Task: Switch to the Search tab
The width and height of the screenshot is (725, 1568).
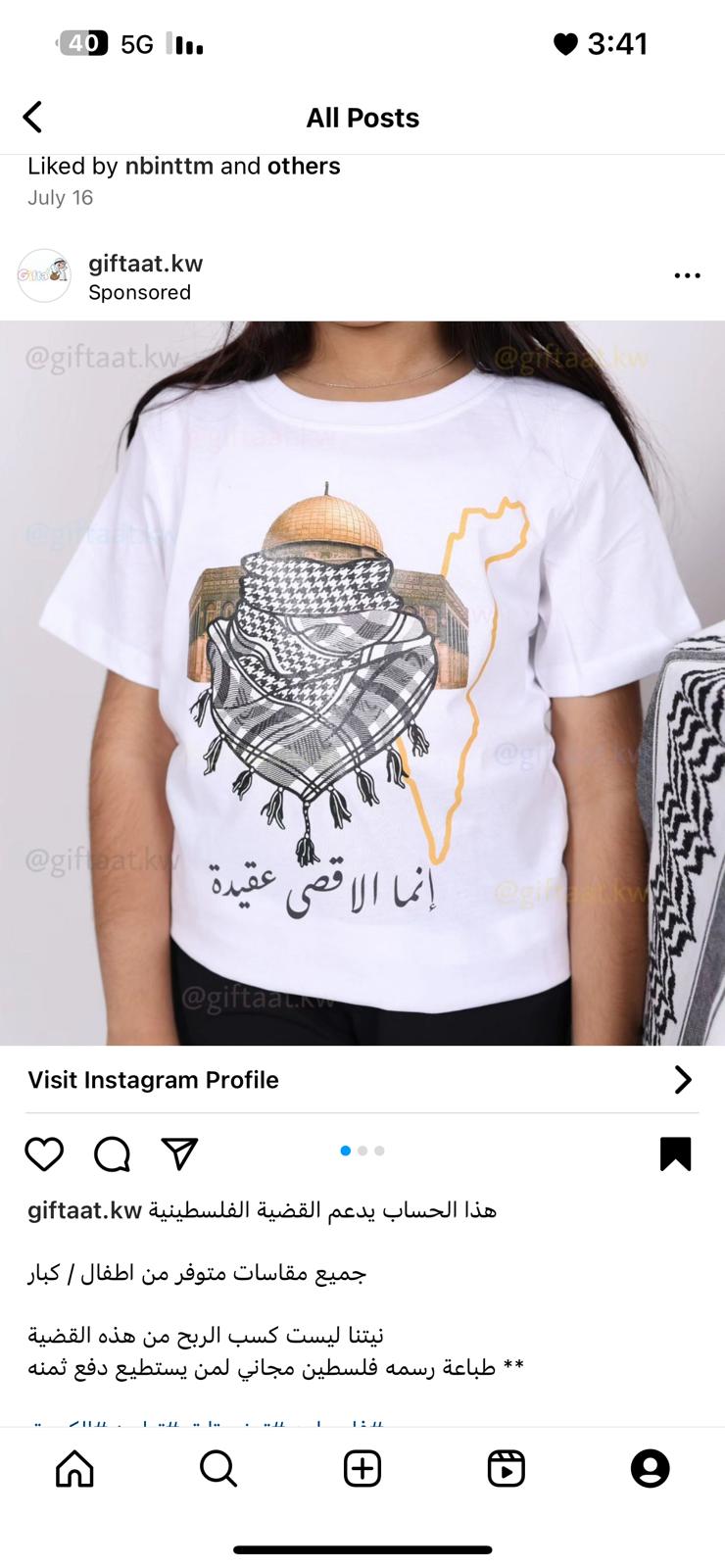Action: point(217,1468)
